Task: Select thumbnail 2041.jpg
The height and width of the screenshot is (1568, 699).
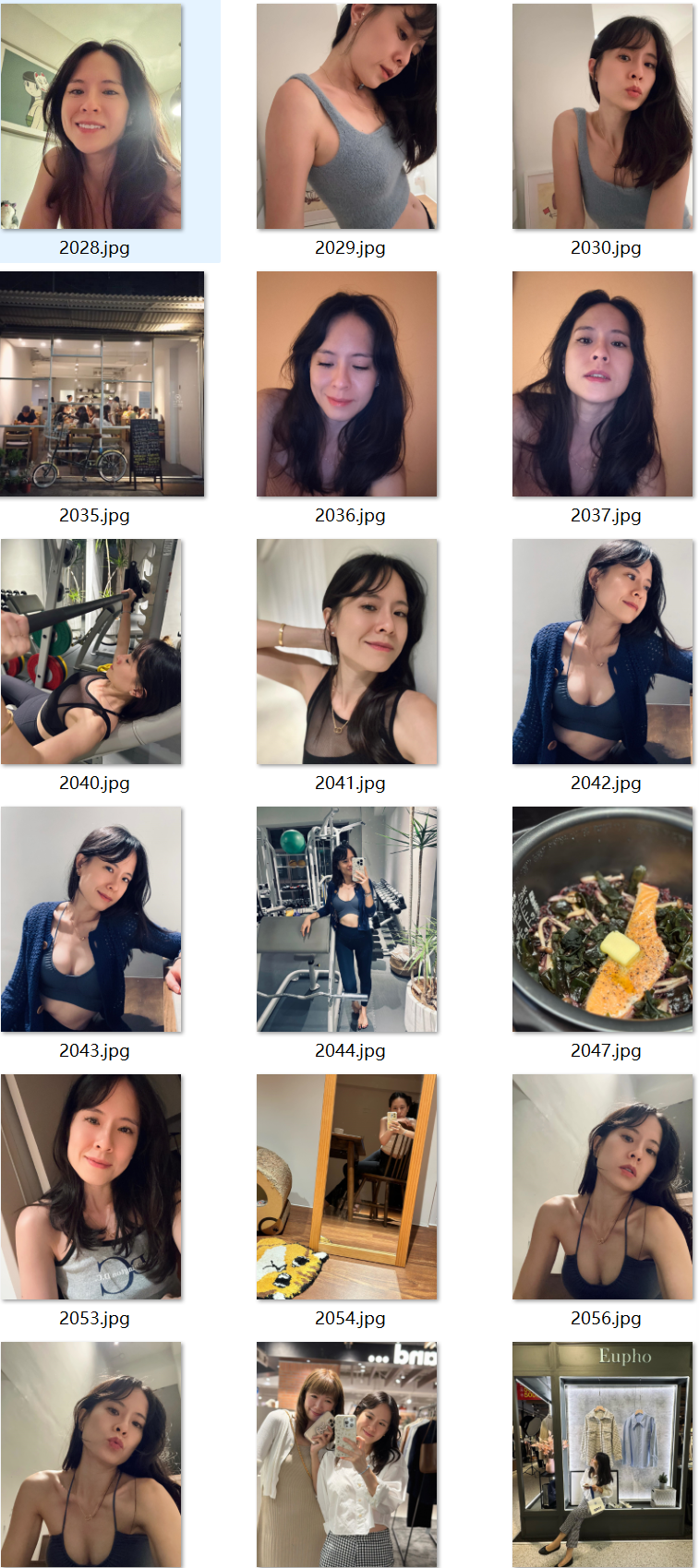Action: [x=347, y=652]
